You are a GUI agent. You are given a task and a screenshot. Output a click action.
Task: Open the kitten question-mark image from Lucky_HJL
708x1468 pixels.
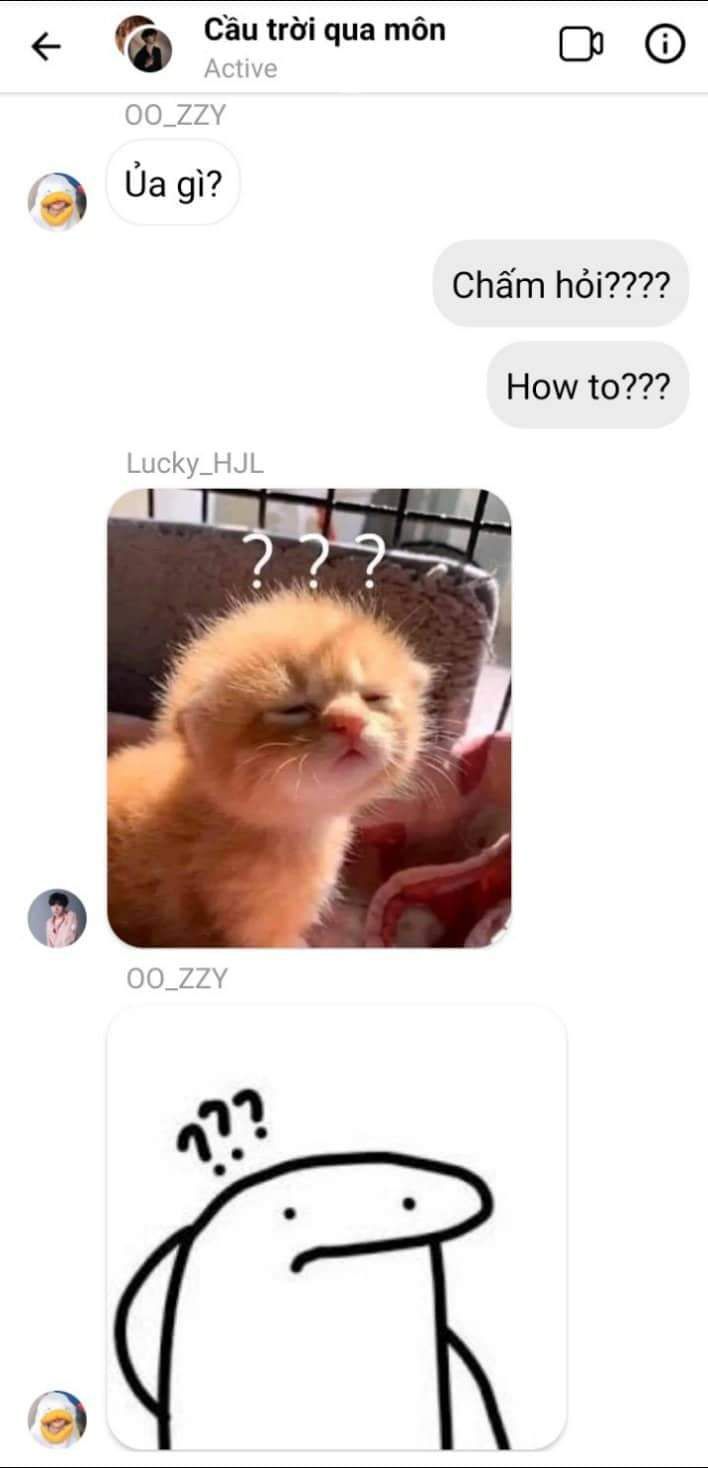tap(309, 718)
